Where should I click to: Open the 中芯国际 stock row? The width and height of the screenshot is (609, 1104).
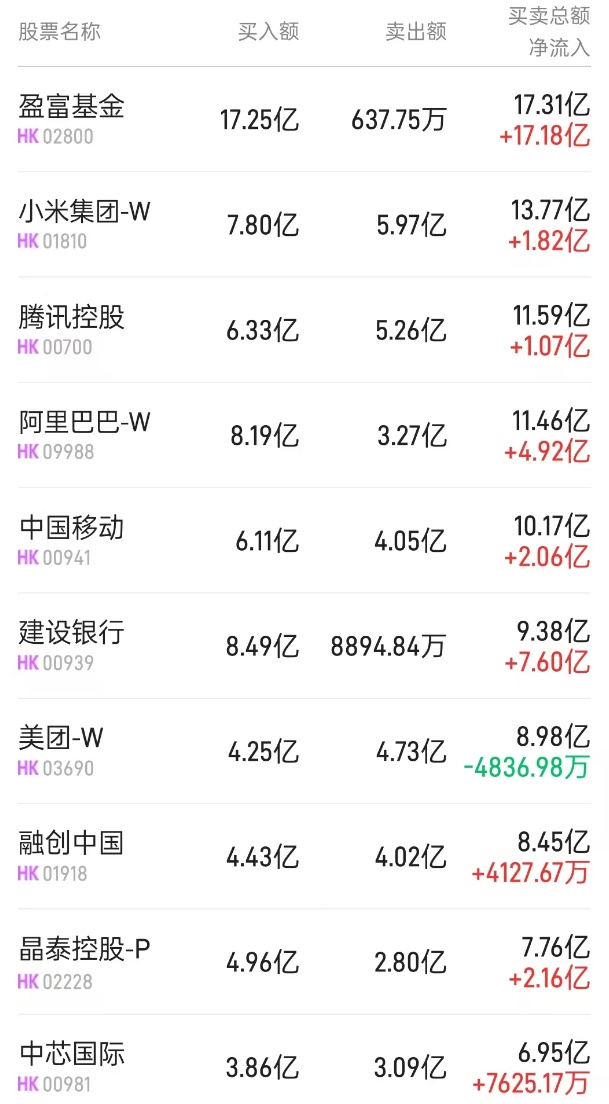tap(72, 1055)
